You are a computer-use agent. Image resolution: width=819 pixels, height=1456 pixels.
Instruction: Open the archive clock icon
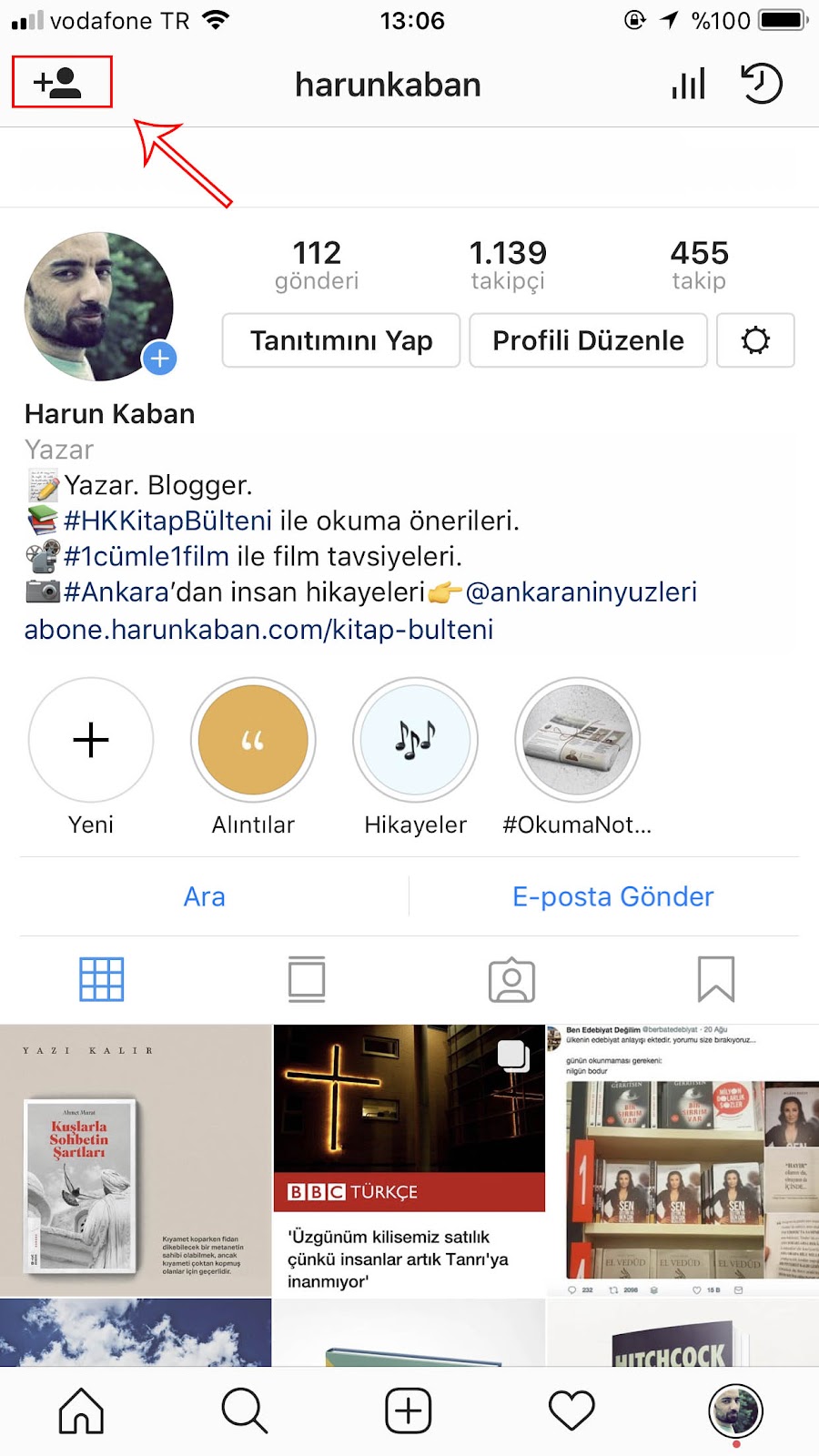762,84
